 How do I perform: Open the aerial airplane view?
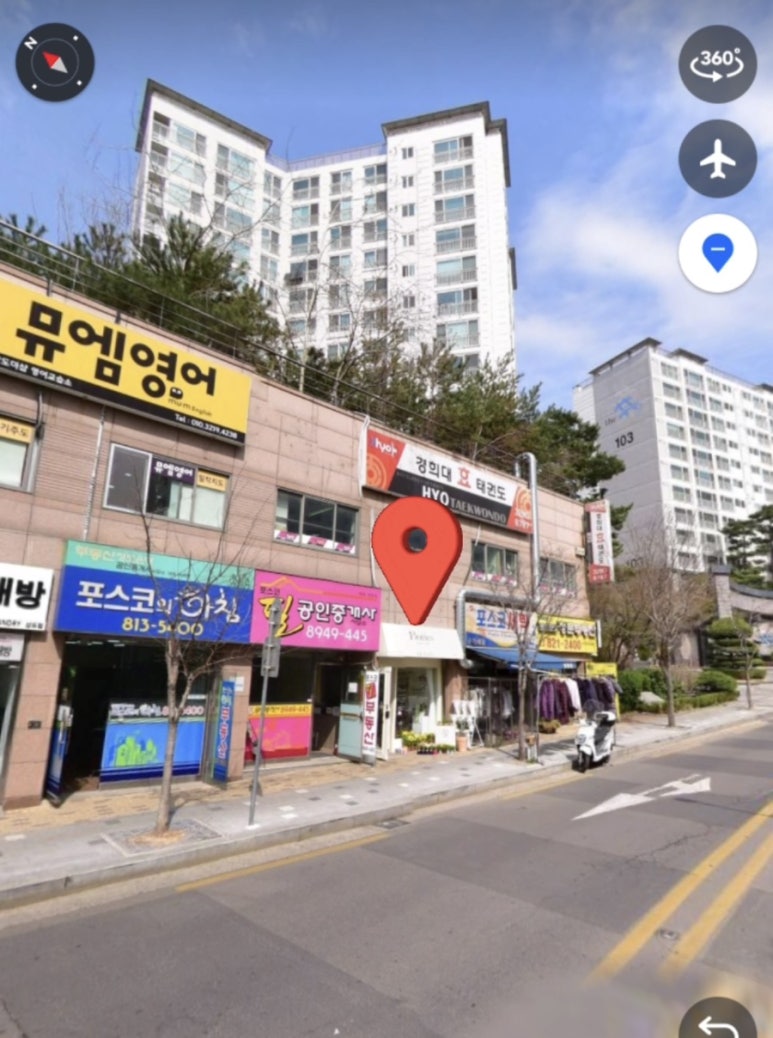coord(717,158)
